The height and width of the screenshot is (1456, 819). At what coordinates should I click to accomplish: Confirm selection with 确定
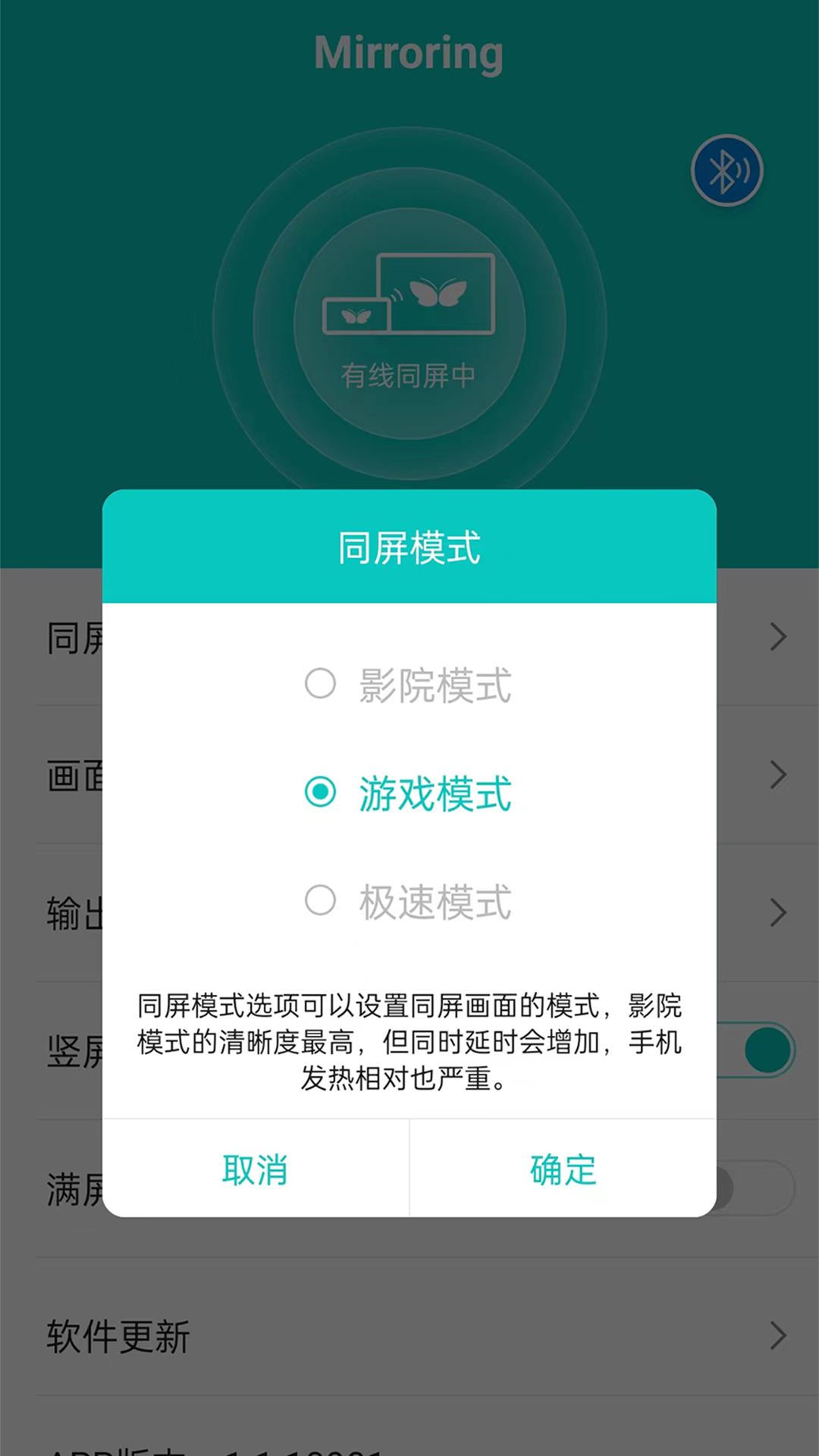tap(563, 1169)
